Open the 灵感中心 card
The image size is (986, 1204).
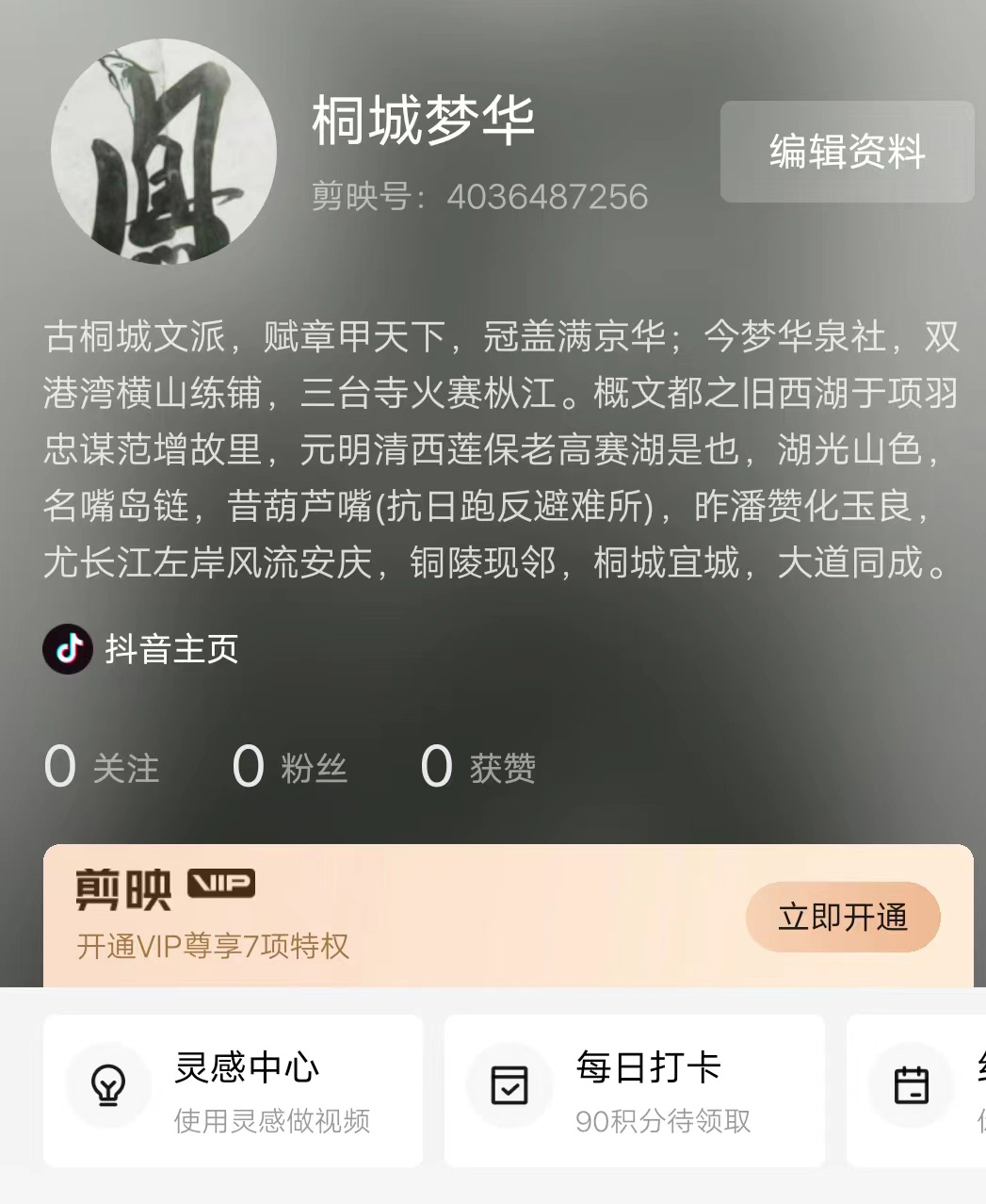[233, 1090]
